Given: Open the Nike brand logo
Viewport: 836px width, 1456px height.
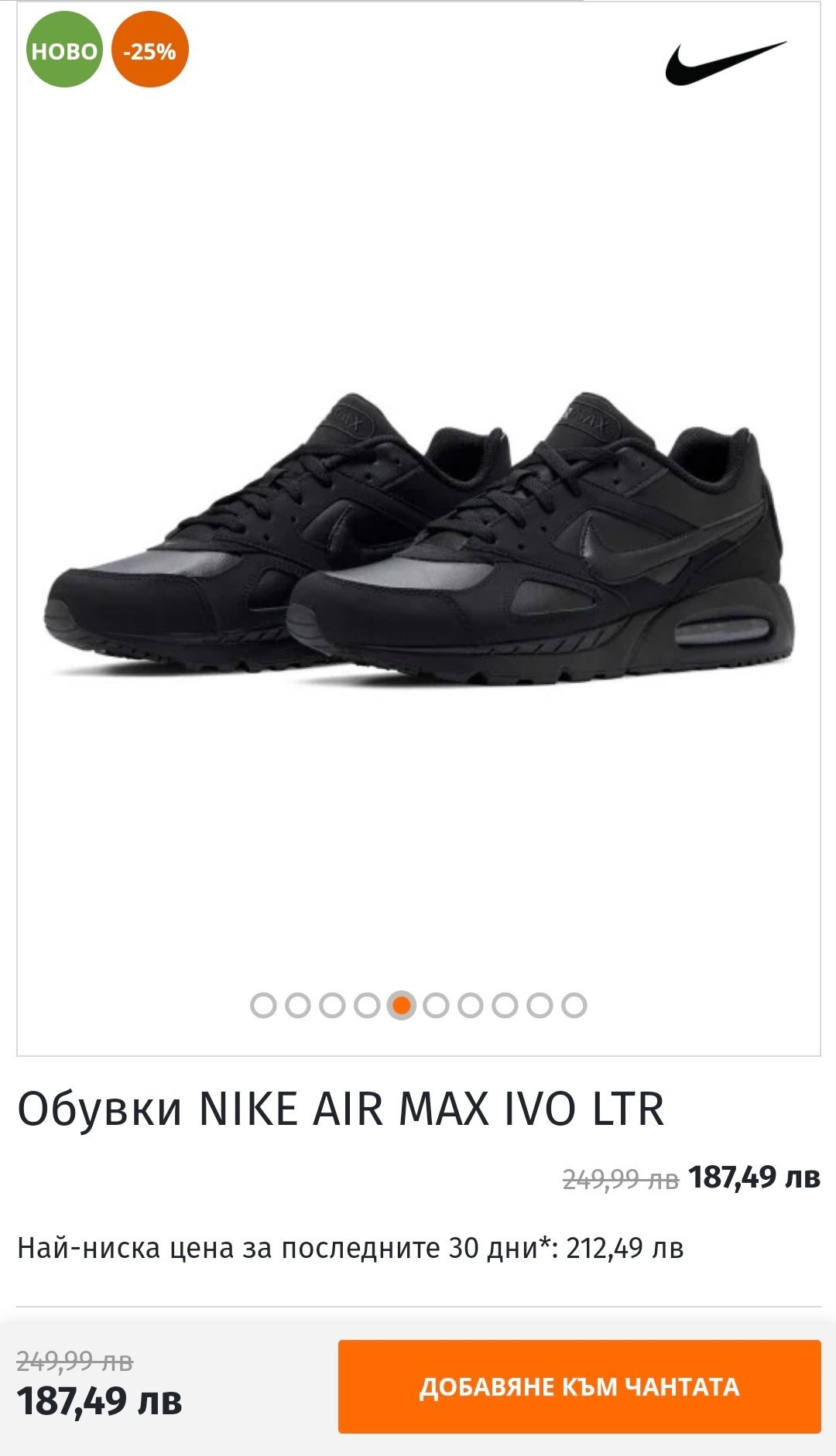Looking at the screenshot, I should (x=725, y=63).
